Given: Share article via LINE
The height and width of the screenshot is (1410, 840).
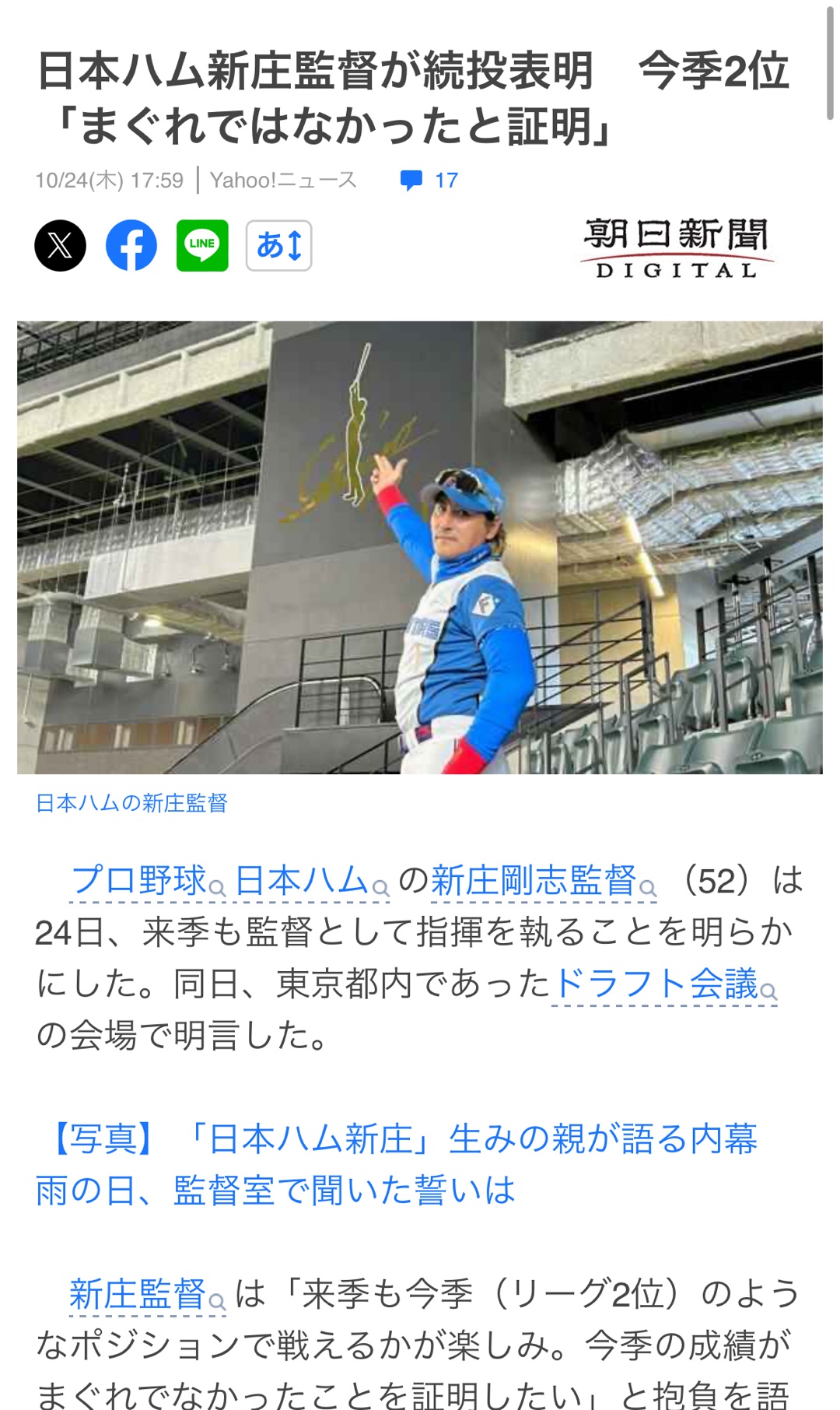Looking at the screenshot, I should tap(202, 246).
